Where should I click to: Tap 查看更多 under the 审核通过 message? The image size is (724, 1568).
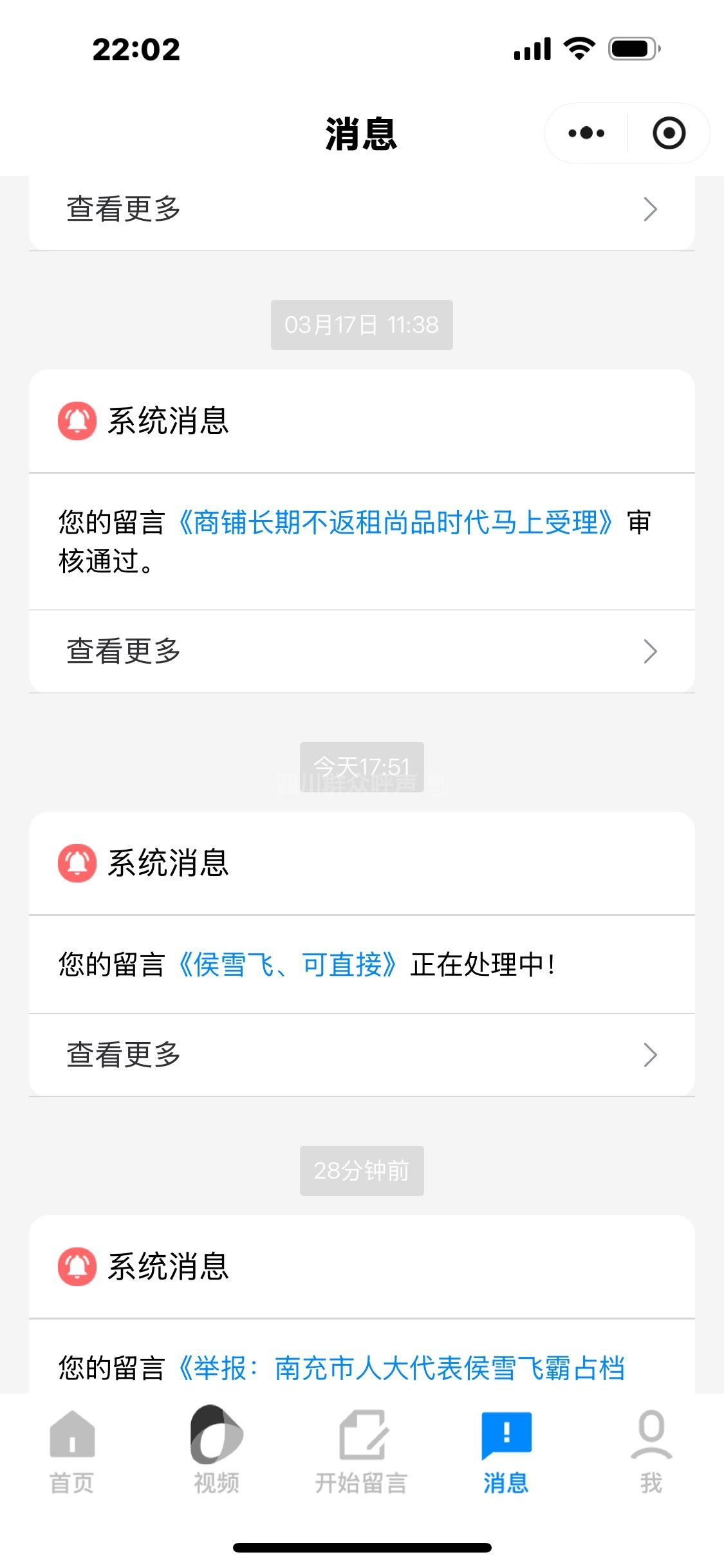[x=361, y=651]
